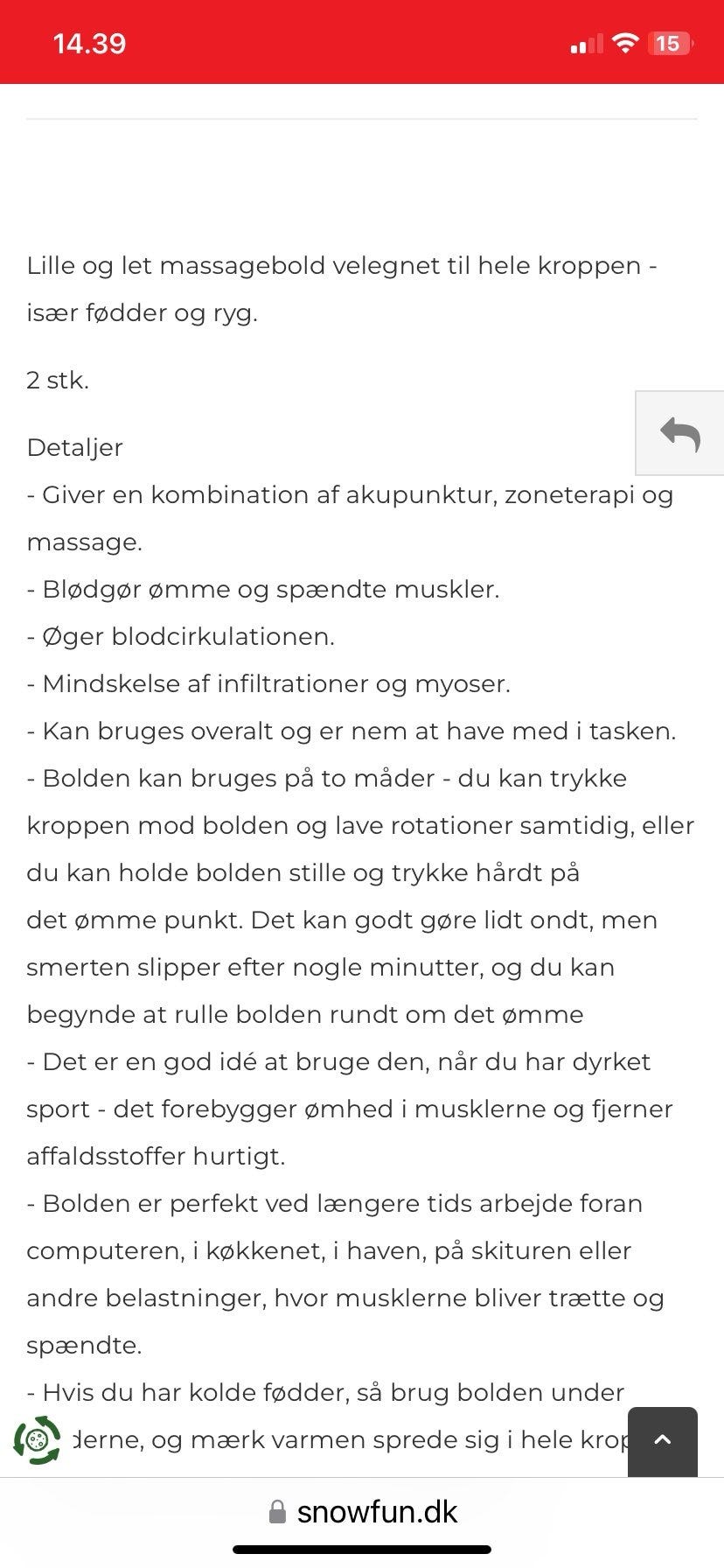
Task: Tap the home indicator bar at bottom
Action: pyautogui.click(x=362, y=1549)
